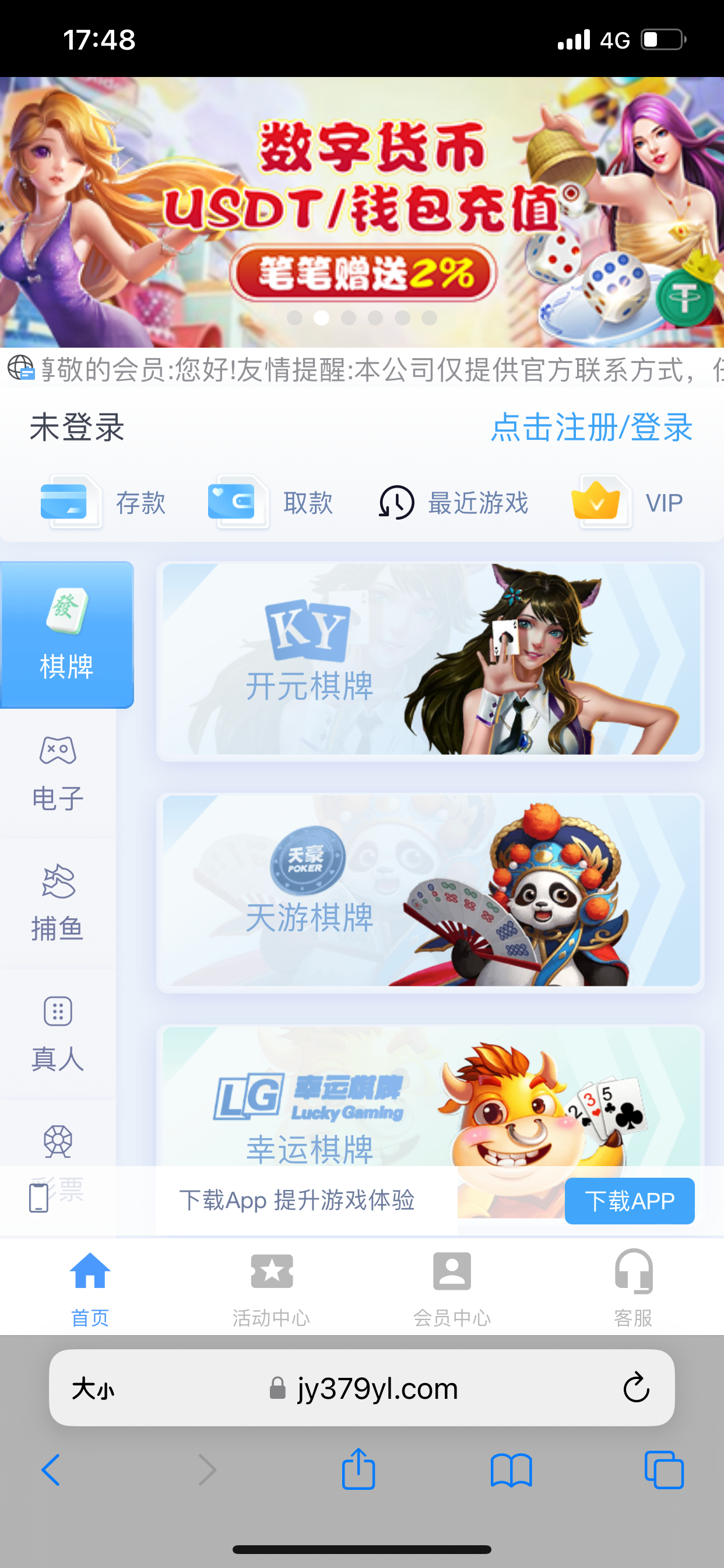View 最近游戏 recent games
The height and width of the screenshot is (1568, 724).
[454, 503]
